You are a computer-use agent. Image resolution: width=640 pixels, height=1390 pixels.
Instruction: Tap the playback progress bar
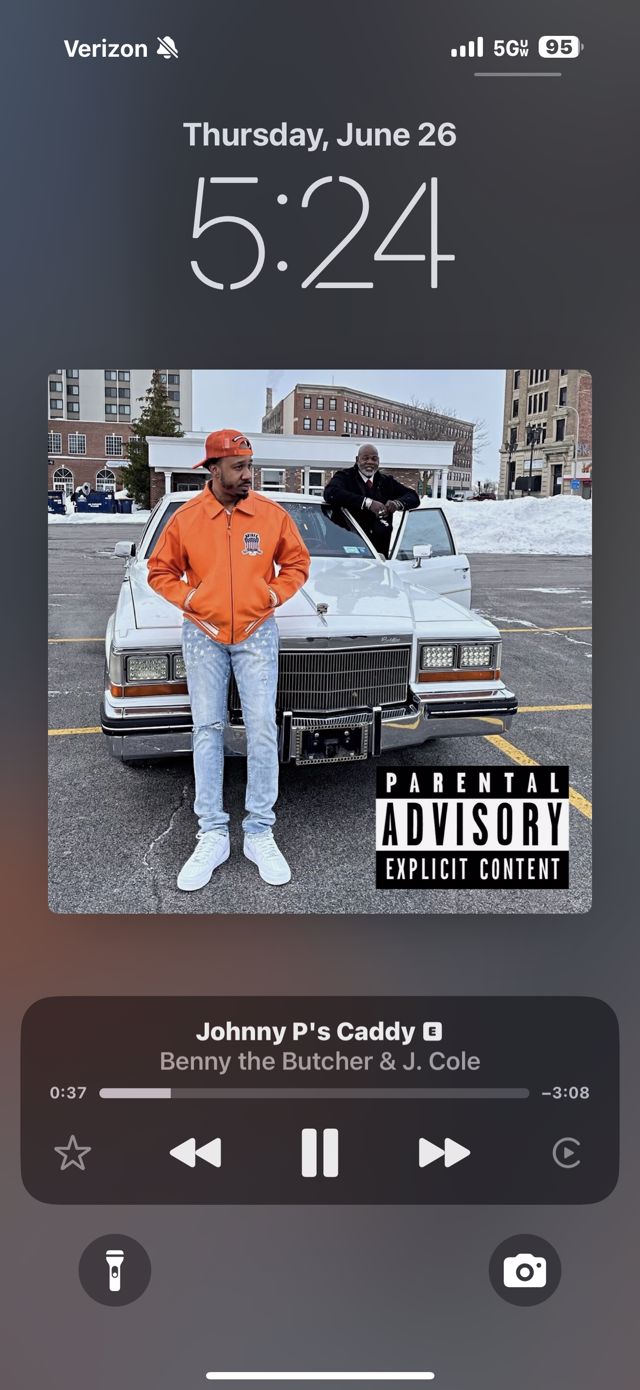pyautogui.click(x=314, y=1093)
